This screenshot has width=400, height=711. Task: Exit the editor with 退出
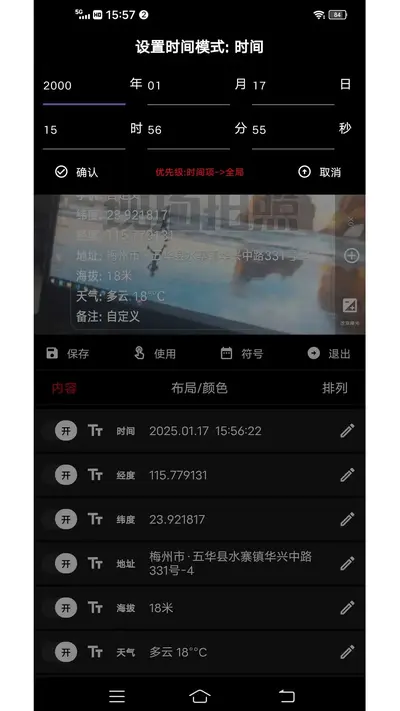329,354
